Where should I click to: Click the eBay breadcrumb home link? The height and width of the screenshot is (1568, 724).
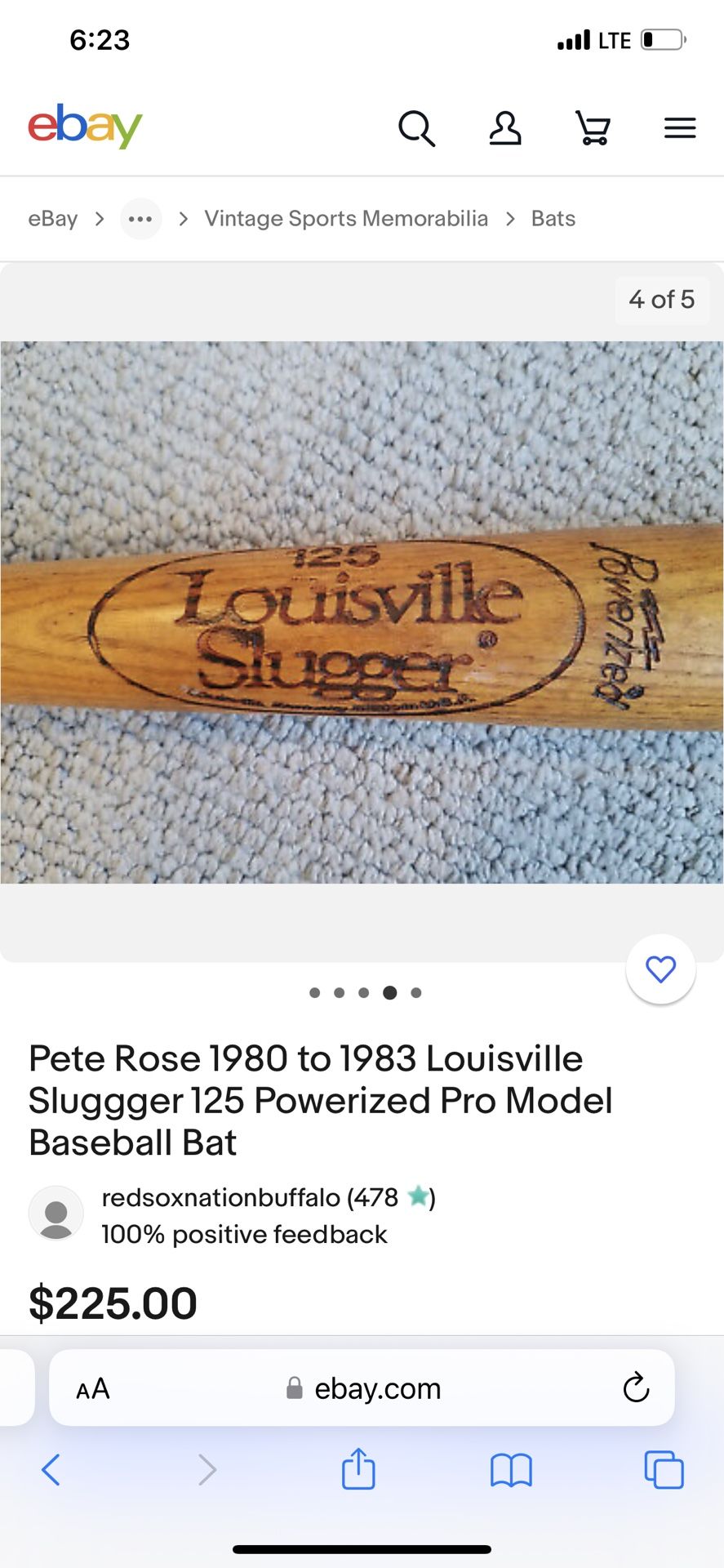pos(52,218)
